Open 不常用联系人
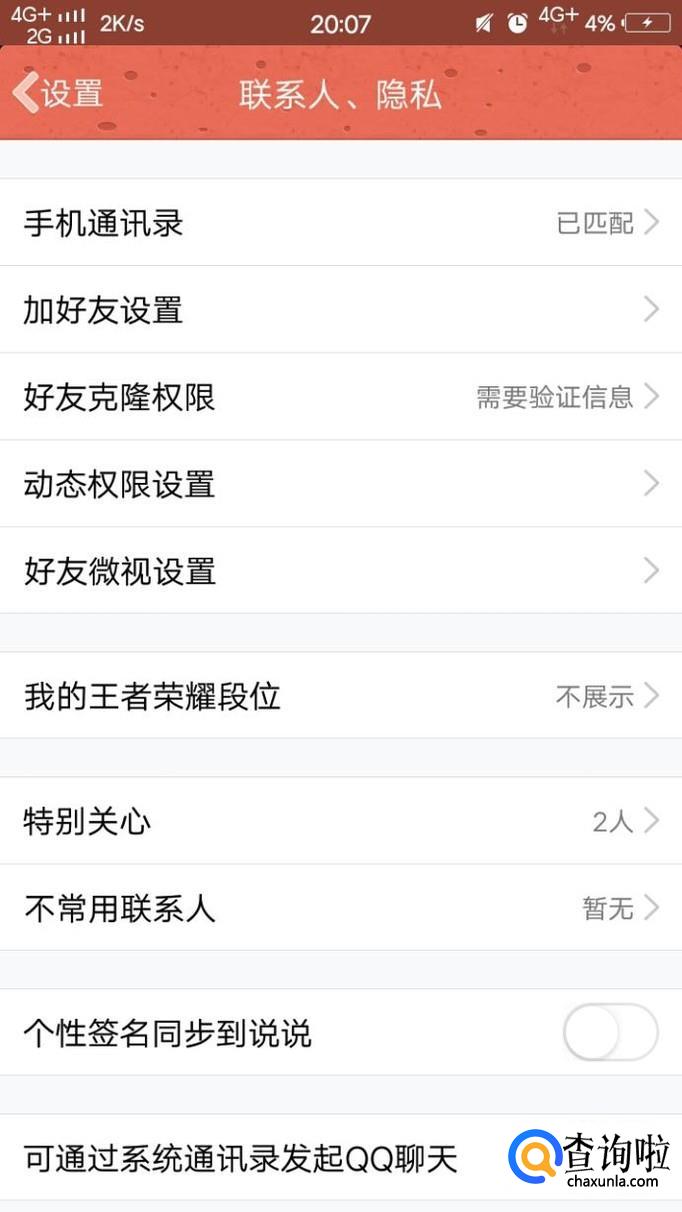This screenshot has height=1212, width=682. tap(340, 908)
